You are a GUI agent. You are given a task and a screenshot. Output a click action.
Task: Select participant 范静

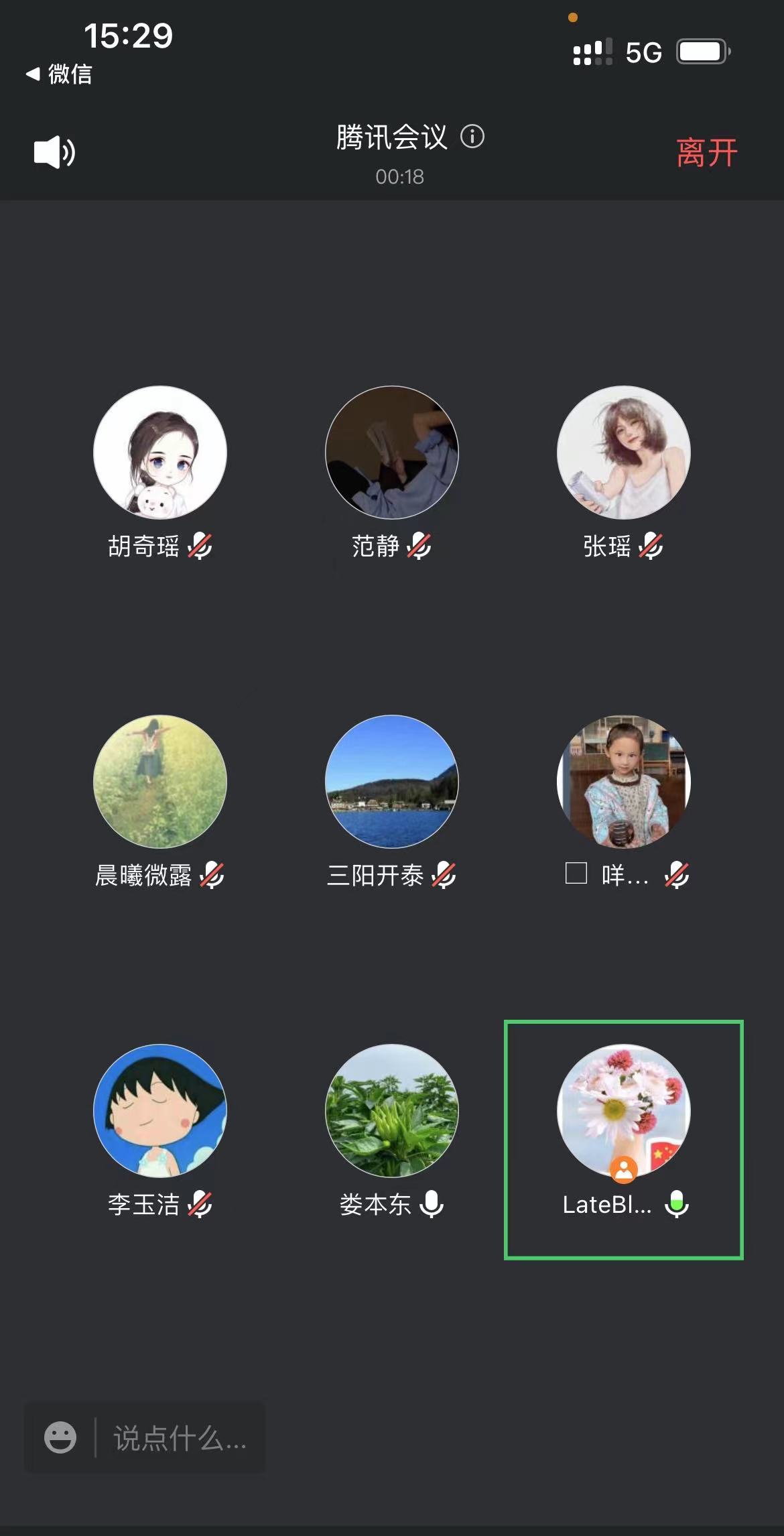[x=392, y=453]
